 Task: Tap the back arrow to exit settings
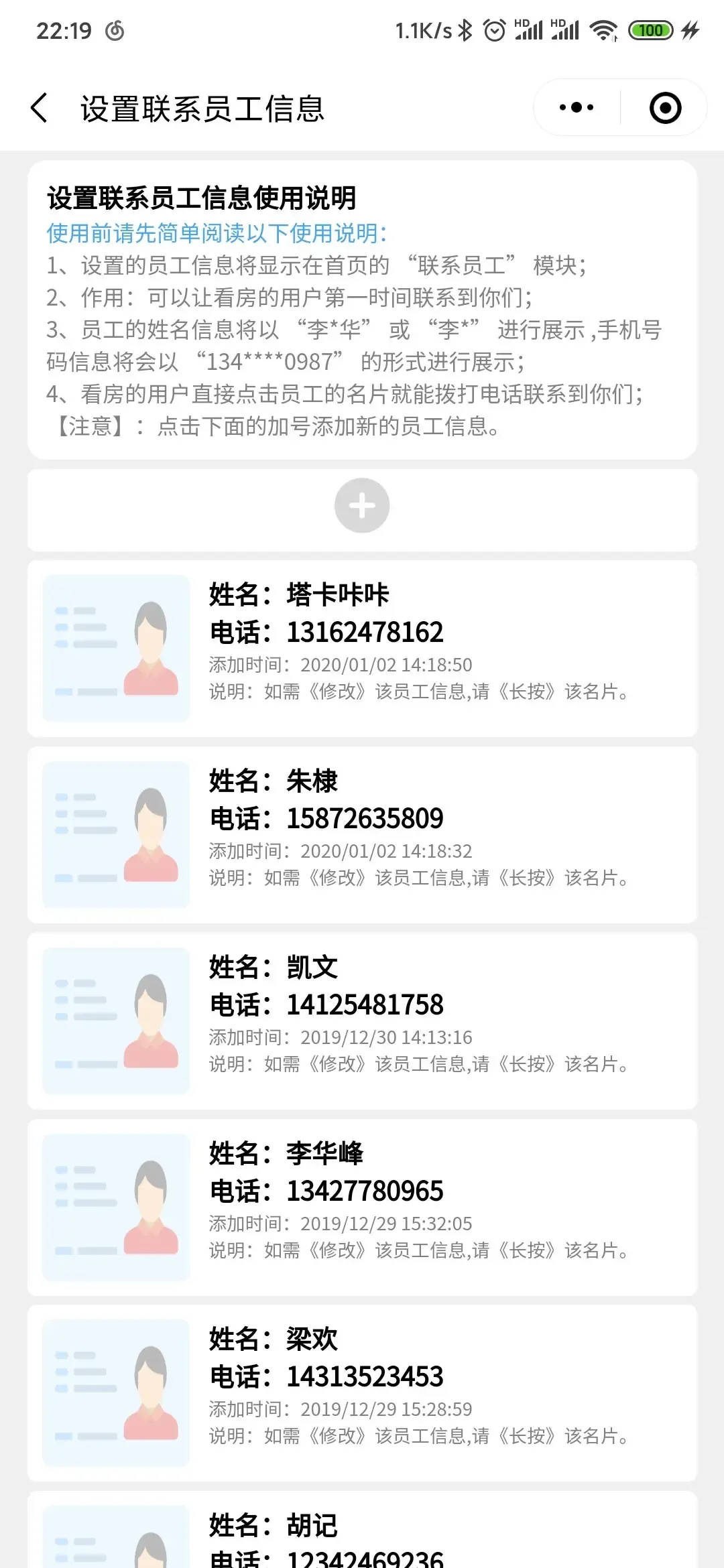point(38,107)
